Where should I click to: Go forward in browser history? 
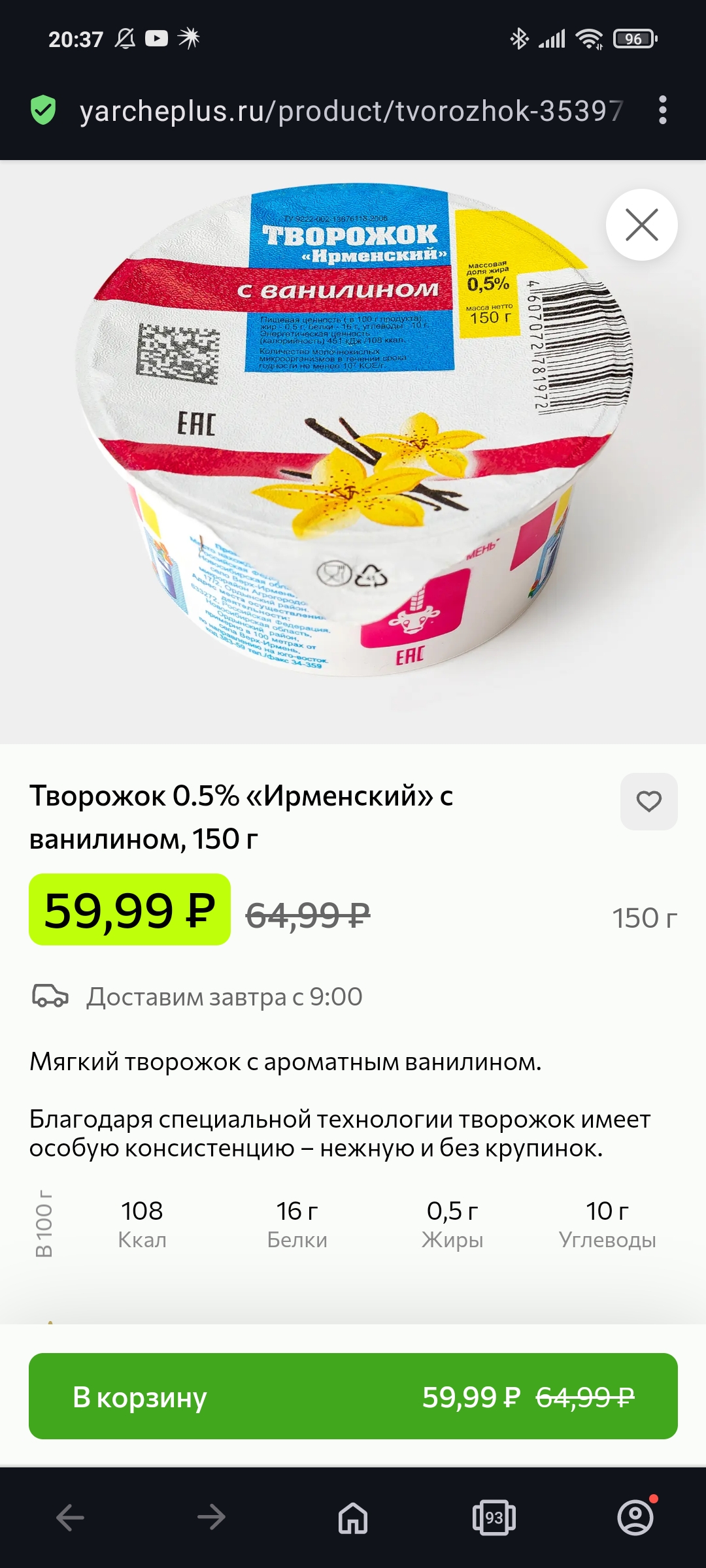coord(211,1517)
